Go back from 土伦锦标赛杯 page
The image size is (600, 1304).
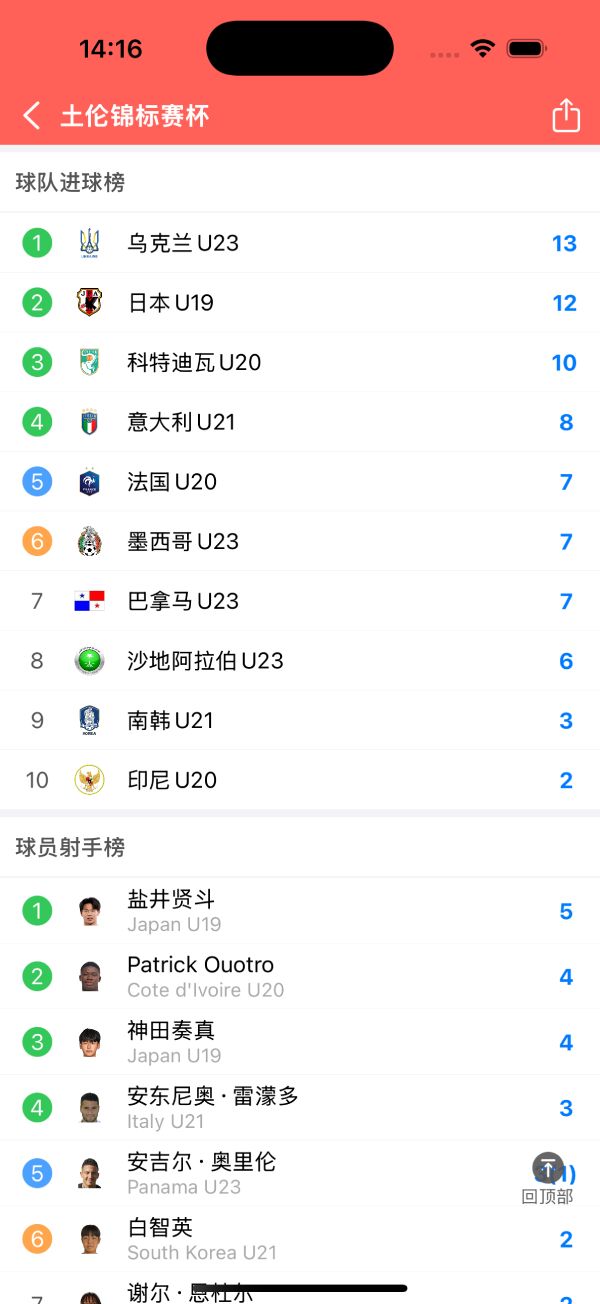click(32, 116)
